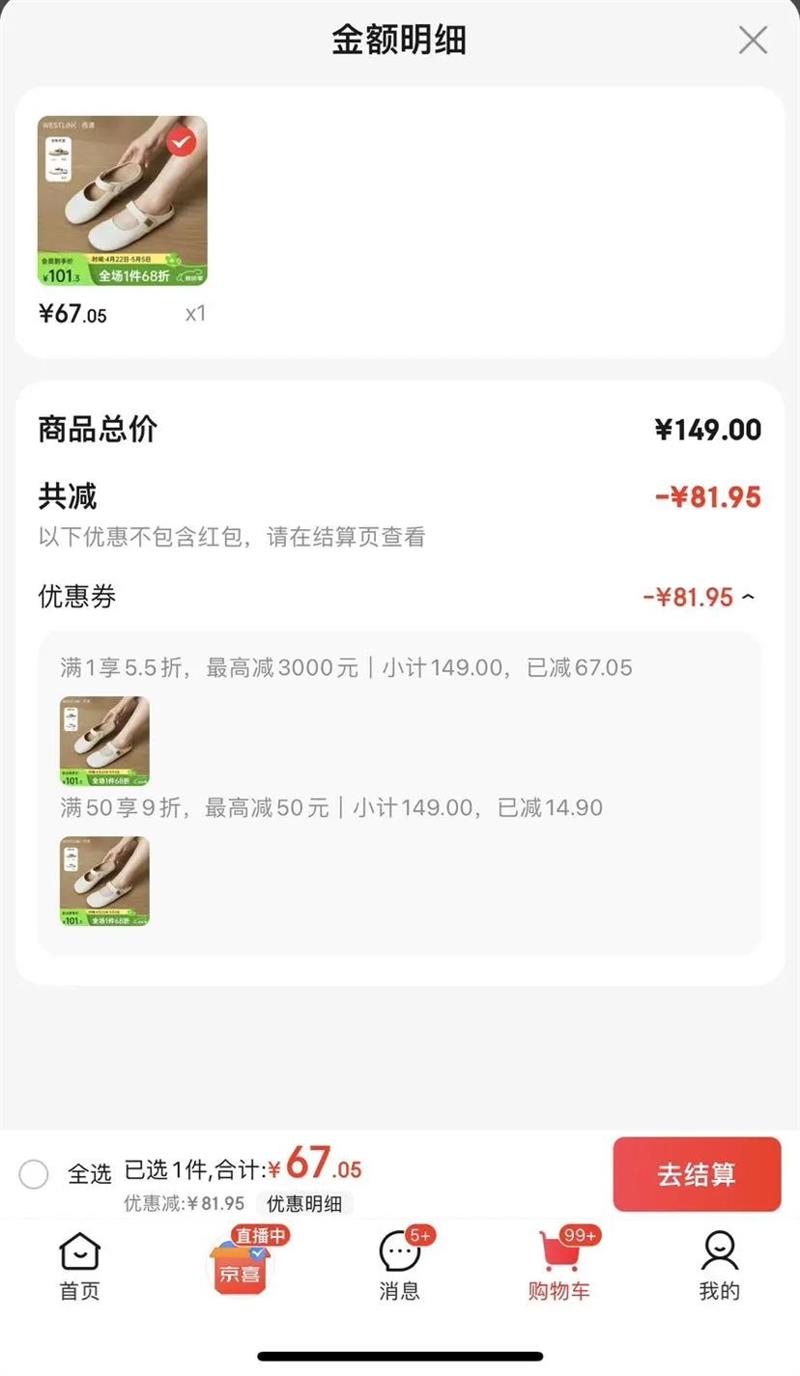Open the 京喜 live tab
This screenshot has height=1376, width=800.
click(x=240, y=1264)
